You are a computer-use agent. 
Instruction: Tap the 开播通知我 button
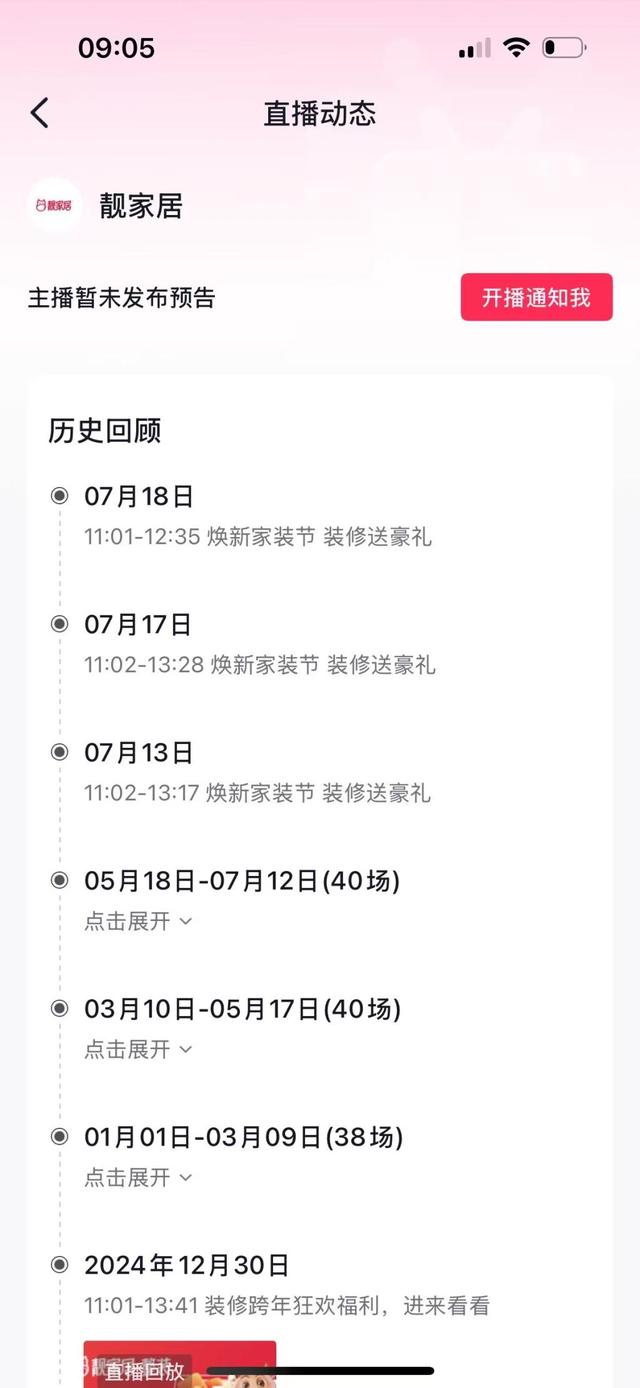tap(536, 297)
